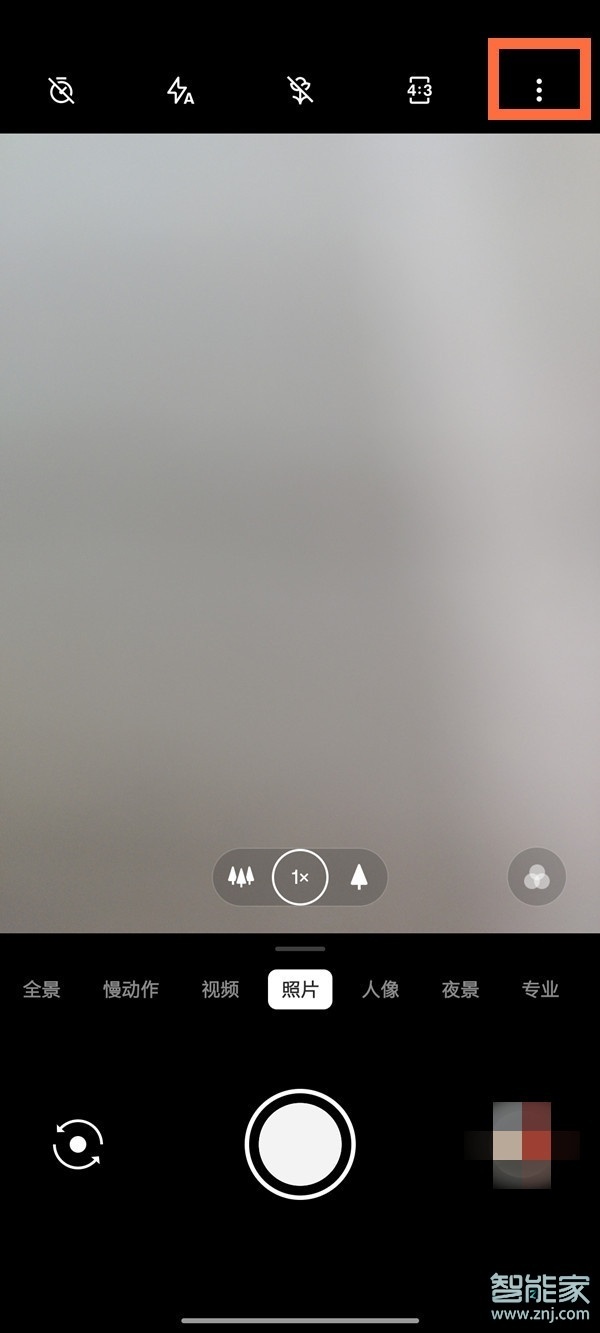Switch to 人像 portrait mode

tap(380, 989)
